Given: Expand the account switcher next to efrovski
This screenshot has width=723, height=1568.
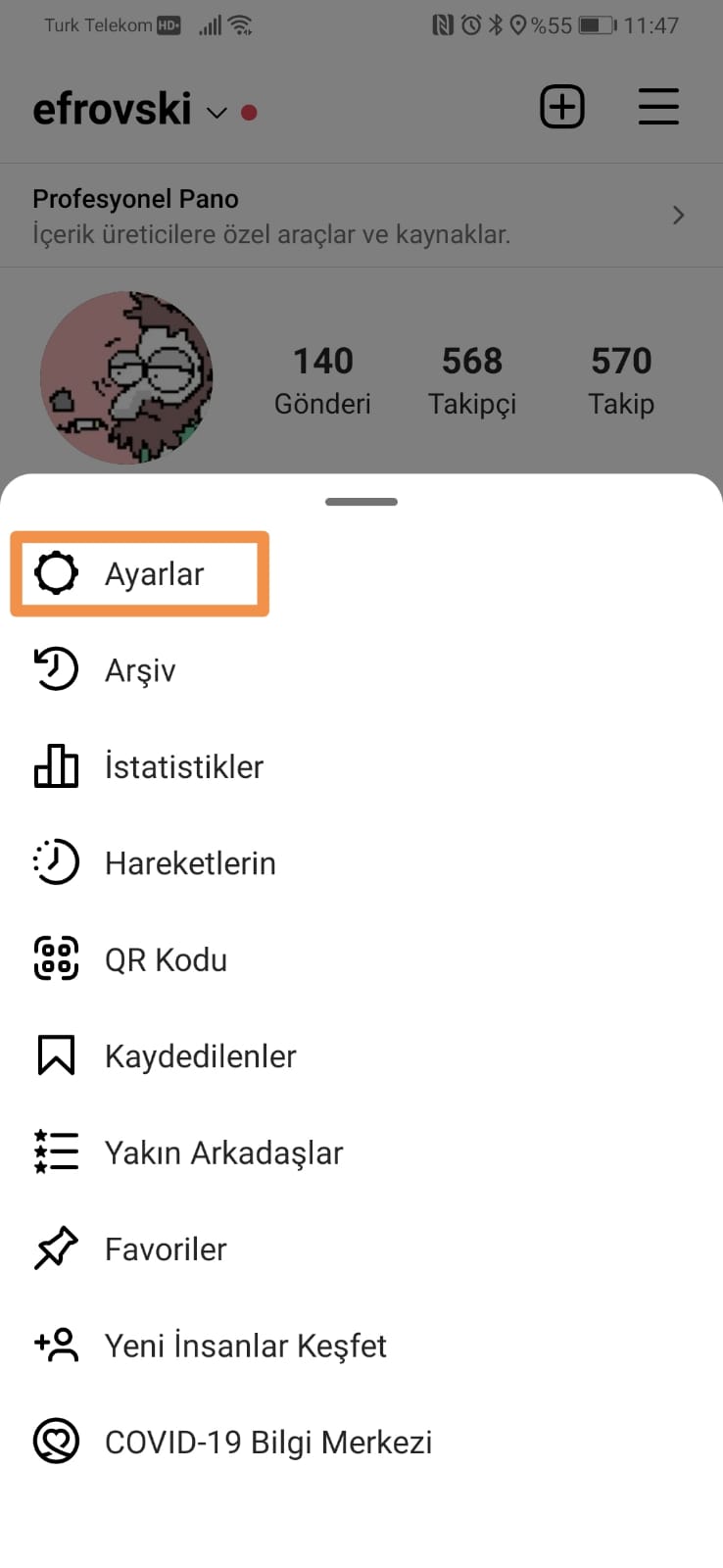Looking at the screenshot, I should click(217, 112).
